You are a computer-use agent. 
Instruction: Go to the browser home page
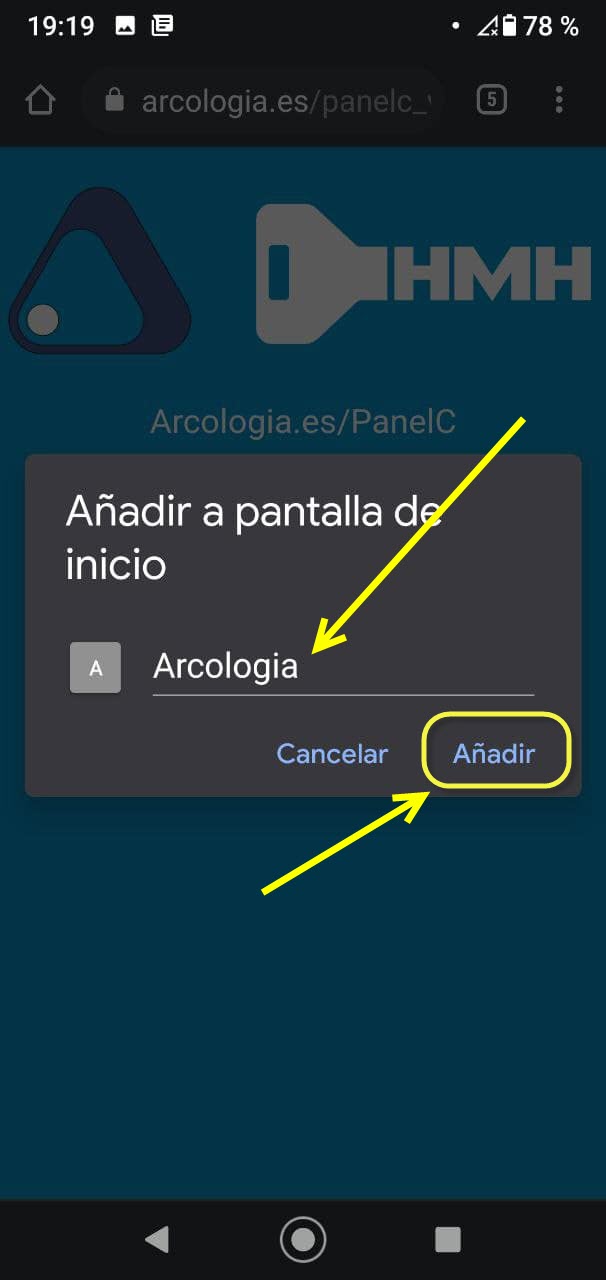[x=40, y=100]
